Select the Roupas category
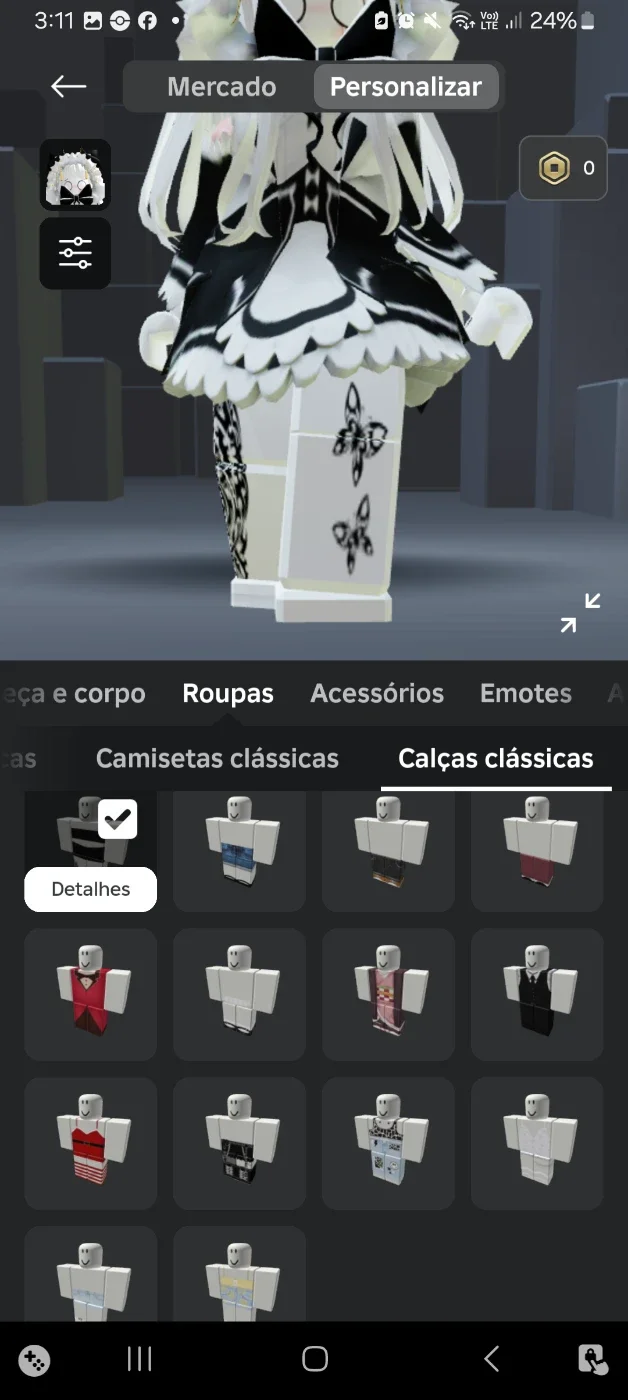The width and height of the screenshot is (628, 1400). (228, 694)
